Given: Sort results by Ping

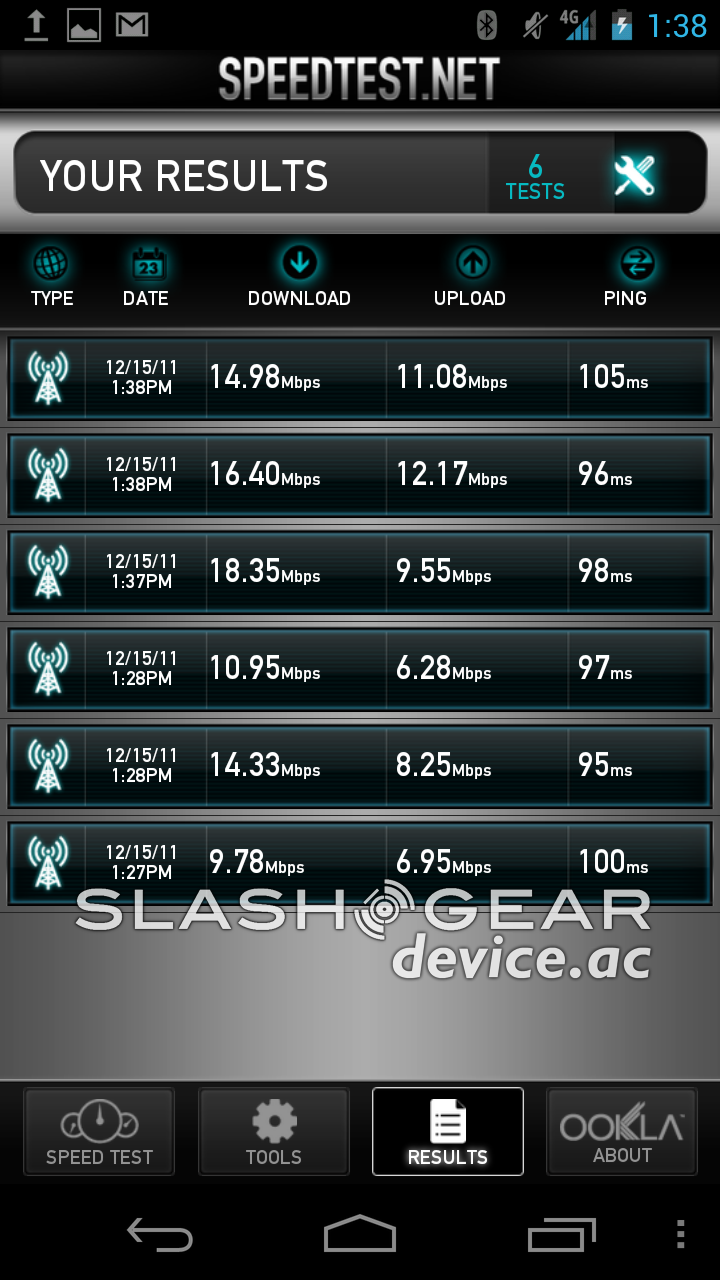Looking at the screenshot, I should pos(626,279).
